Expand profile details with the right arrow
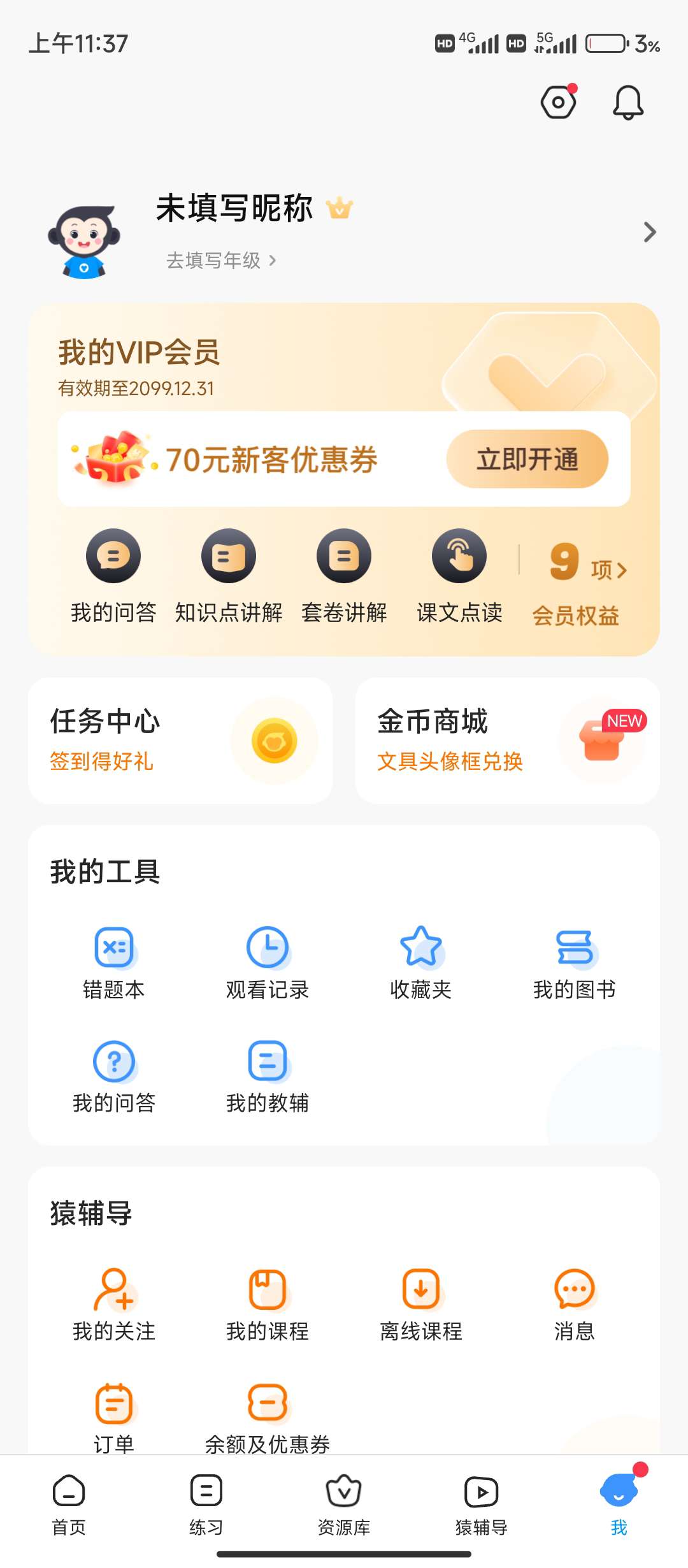This screenshot has height=1568, width=688. coord(649,233)
